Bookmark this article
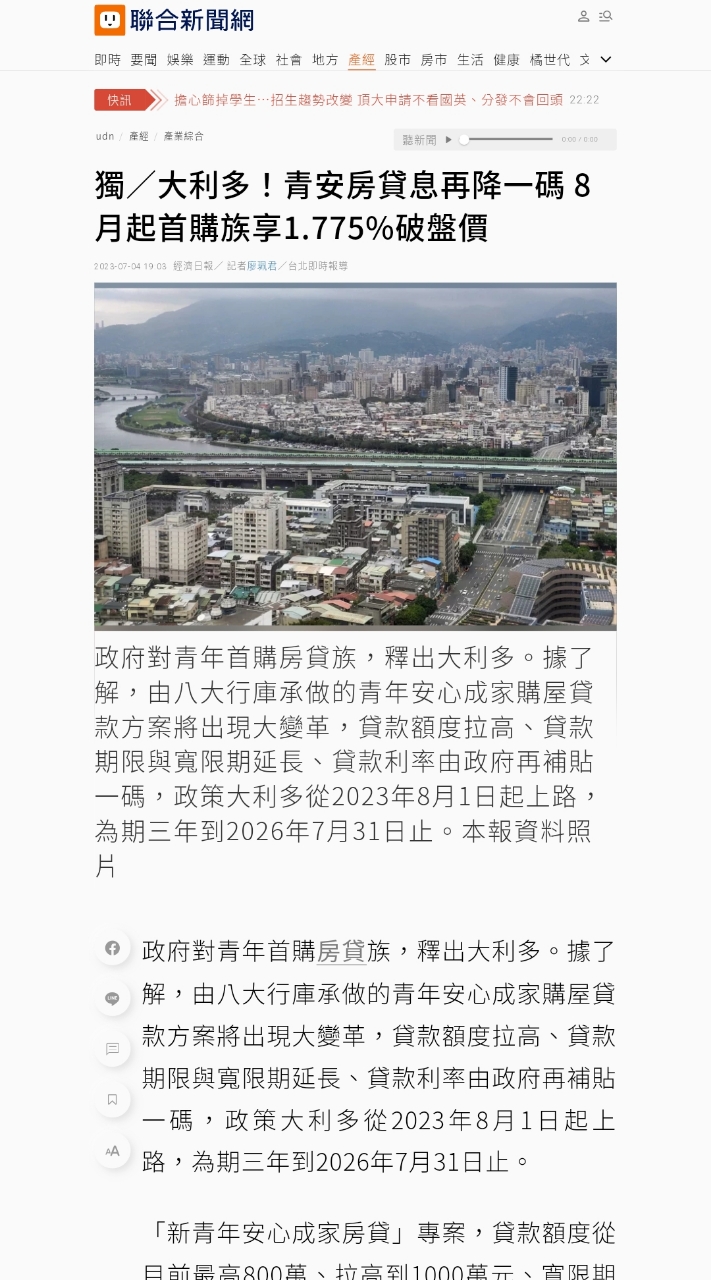The image size is (711, 1280). point(112,1100)
